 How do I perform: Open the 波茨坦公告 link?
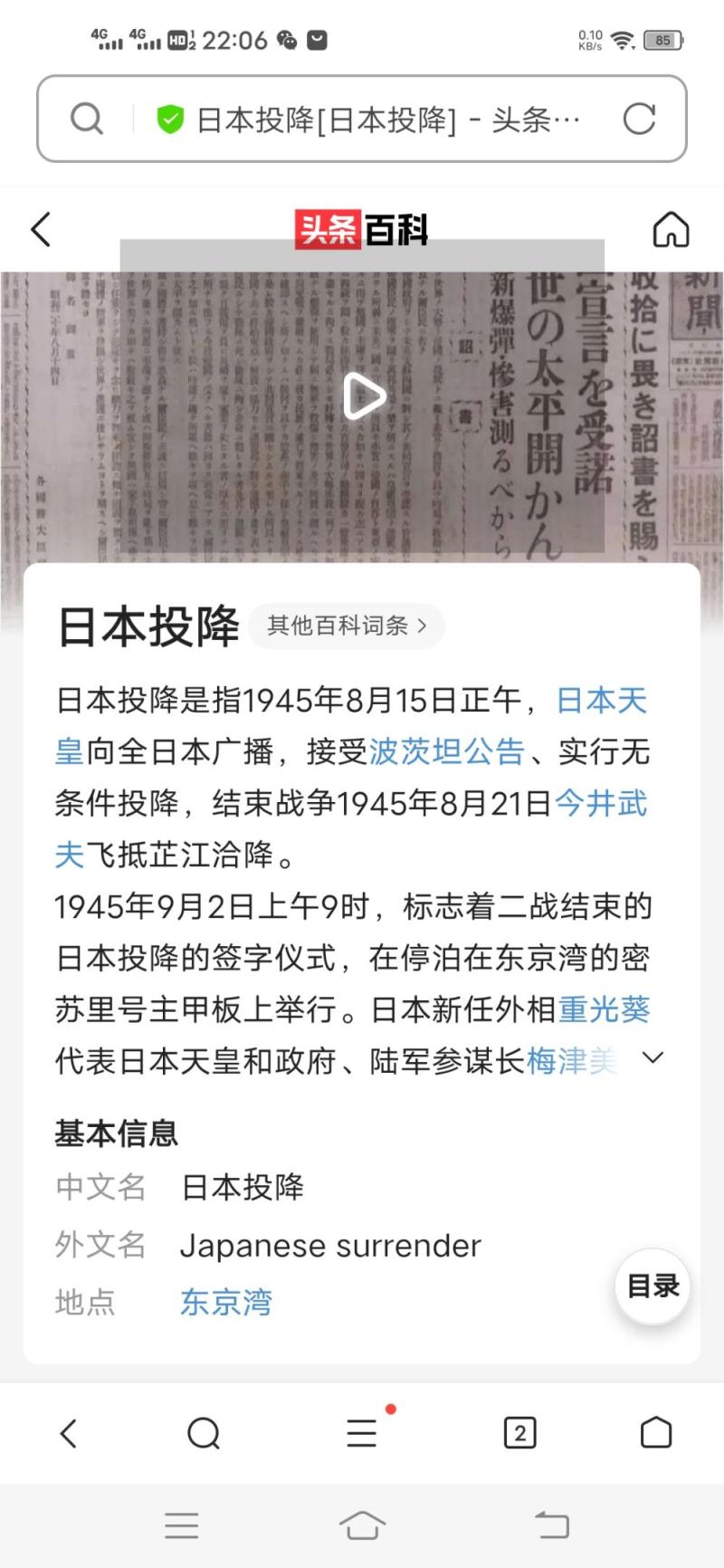(446, 751)
